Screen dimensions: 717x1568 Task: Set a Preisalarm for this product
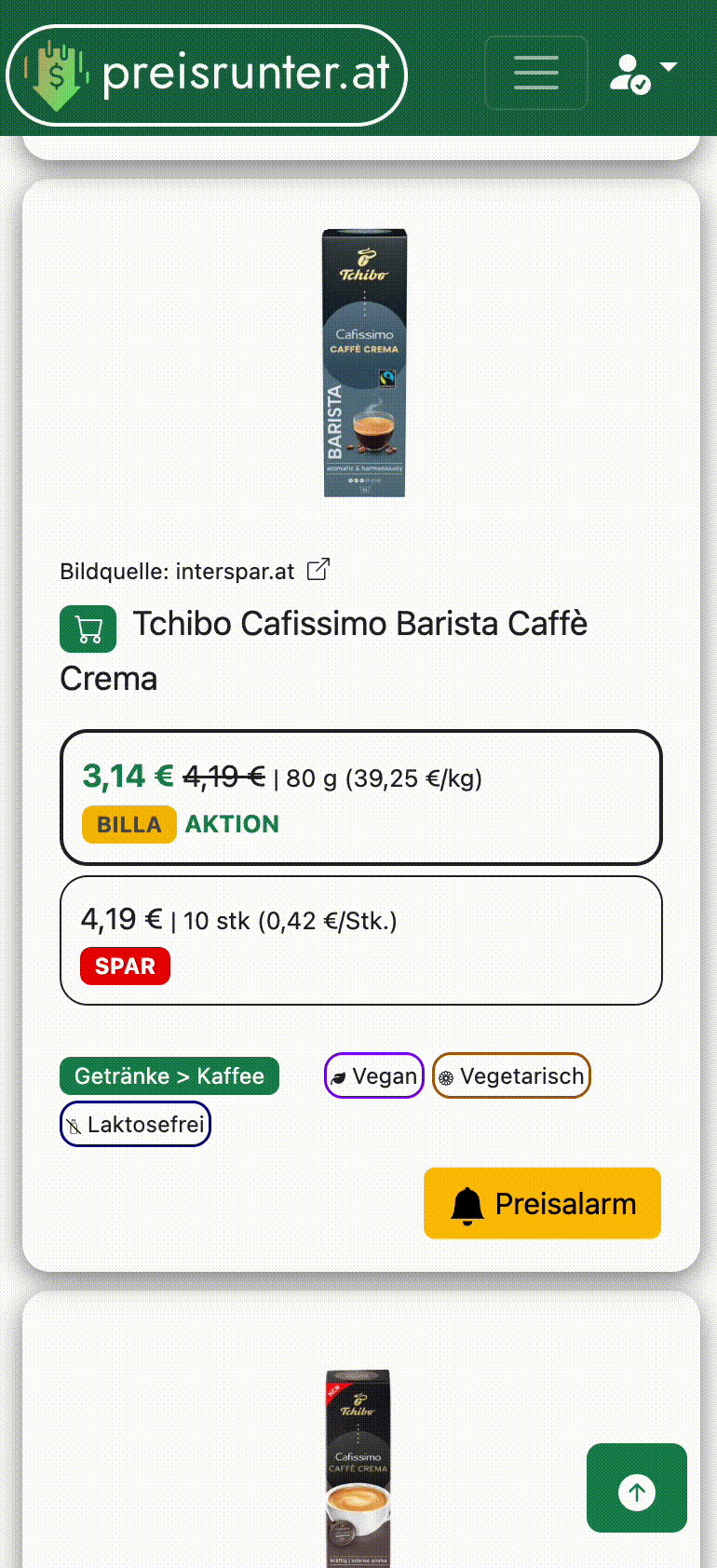(x=542, y=1203)
